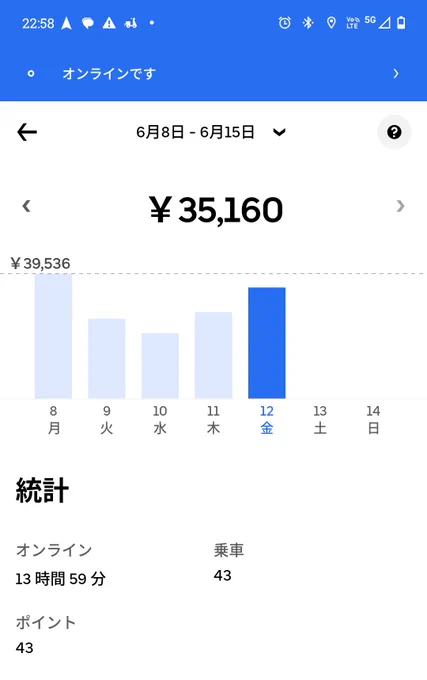Image resolution: width=427 pixels, height=680 pixels.
Task: Select the bar for 8 月
Action: (53, 336)
